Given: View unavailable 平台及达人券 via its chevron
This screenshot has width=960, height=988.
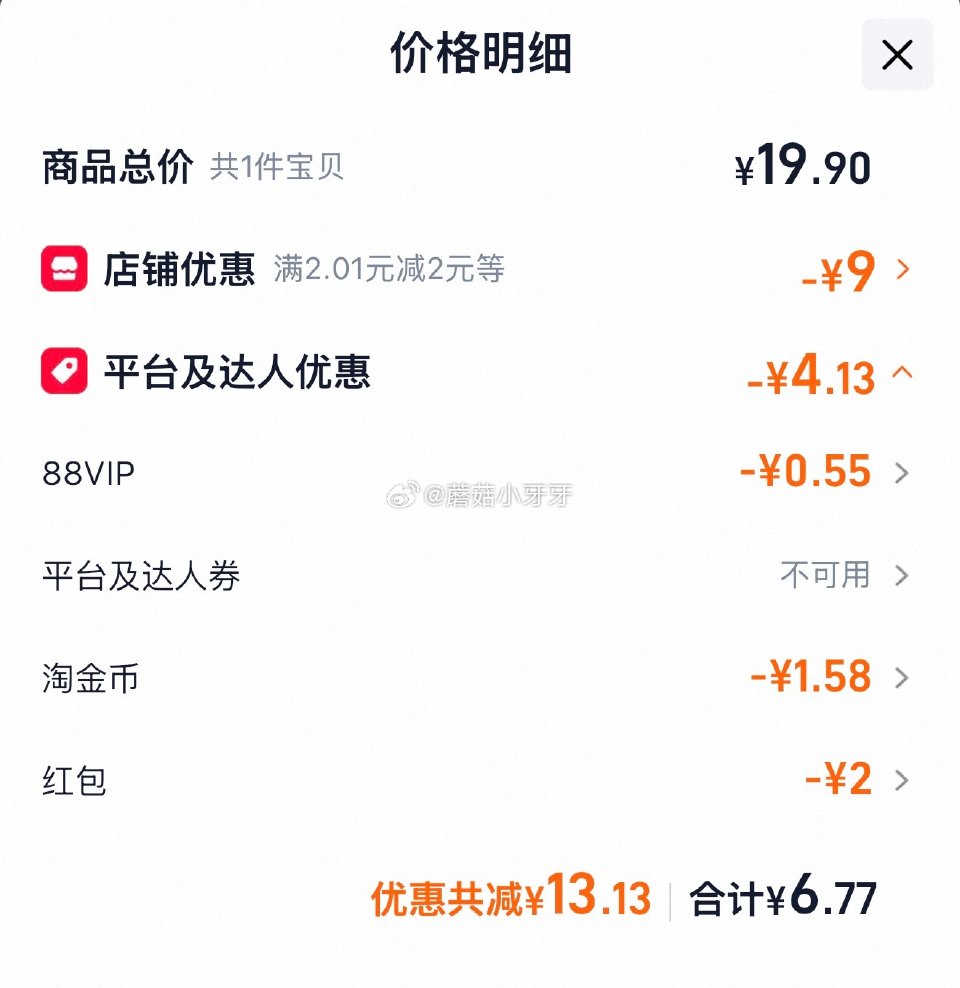Looking at the screenshot, I should 903,575.
